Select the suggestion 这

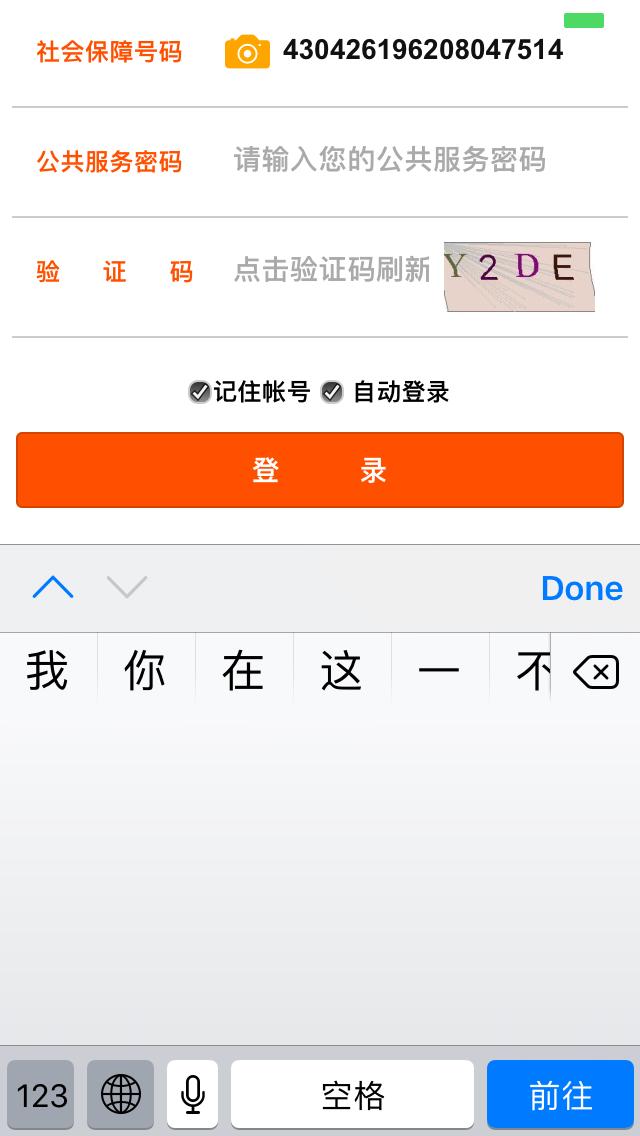point(341,671)
